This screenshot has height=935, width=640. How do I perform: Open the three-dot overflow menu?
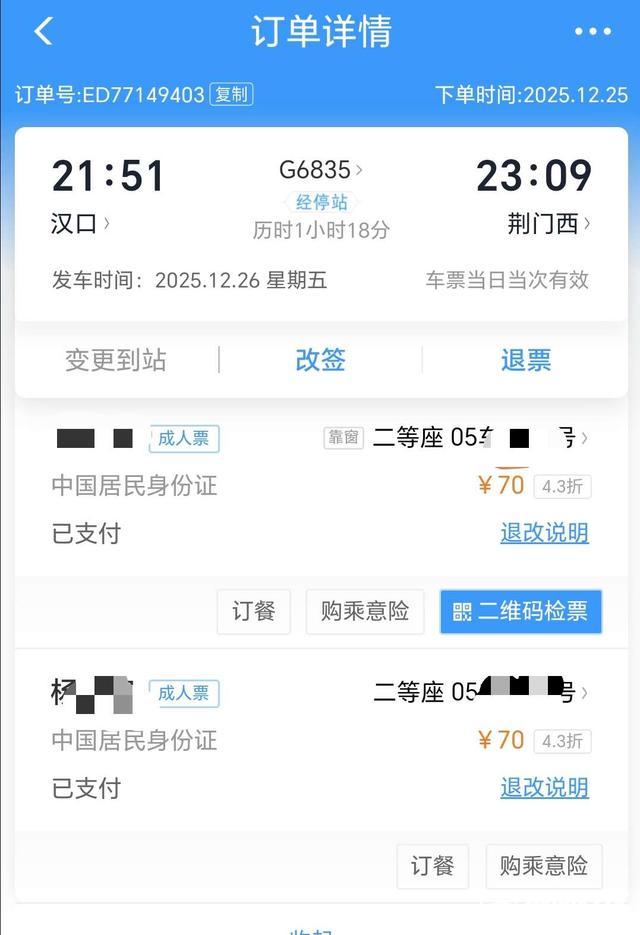tap(592, 32)
